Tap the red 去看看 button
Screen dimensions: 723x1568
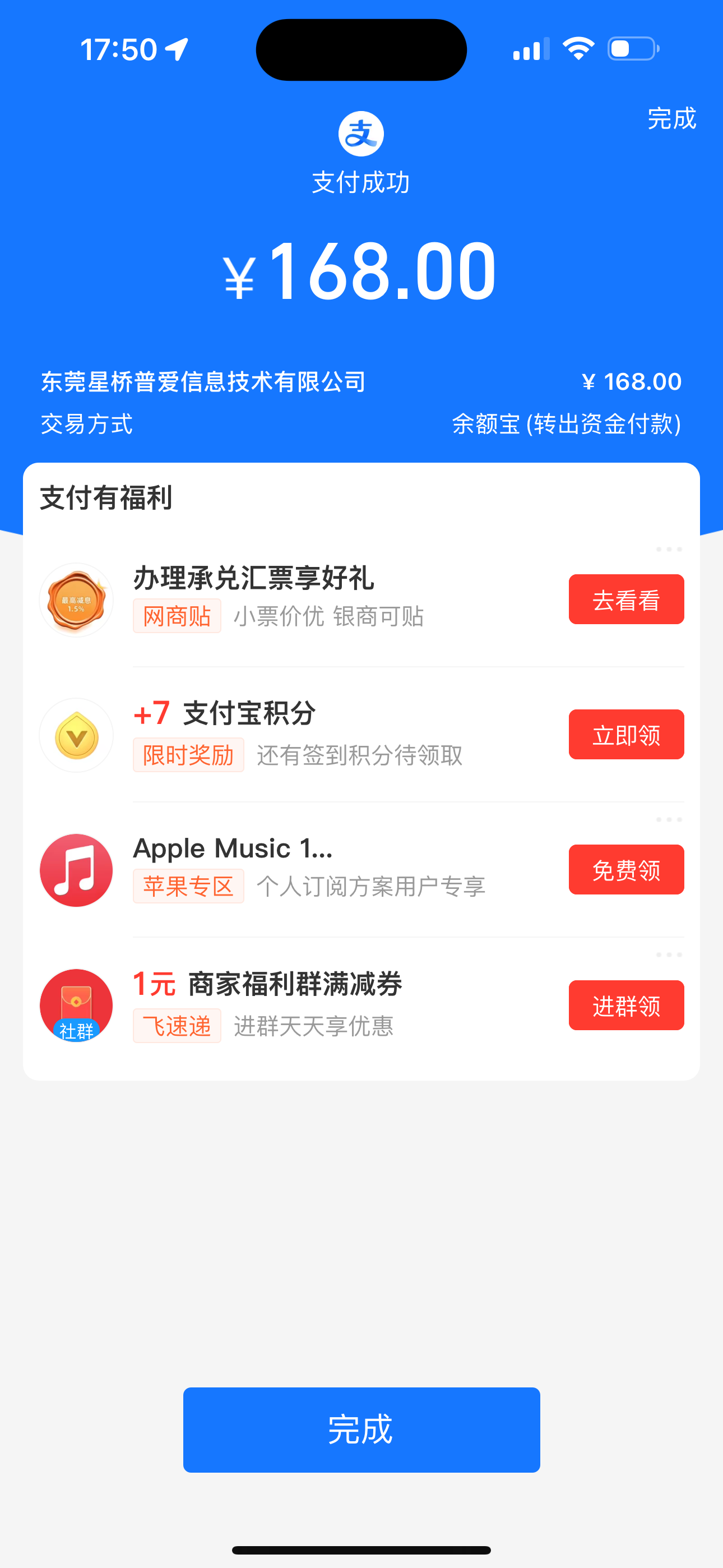[x=625, y=599]
